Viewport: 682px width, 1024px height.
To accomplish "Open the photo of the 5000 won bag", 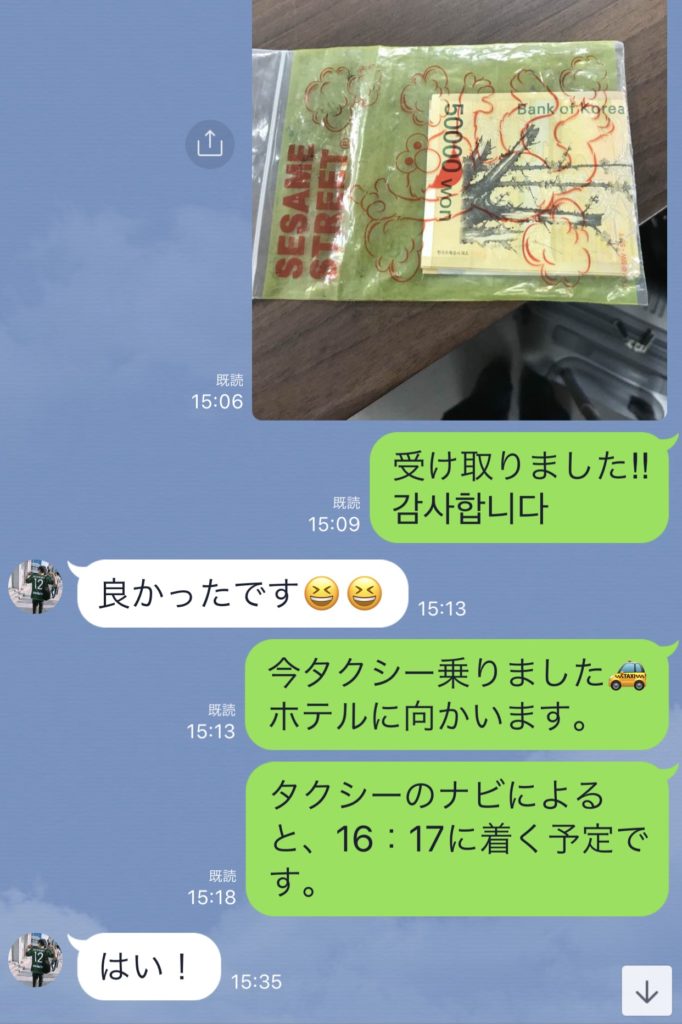I will (x=459, y=210).
